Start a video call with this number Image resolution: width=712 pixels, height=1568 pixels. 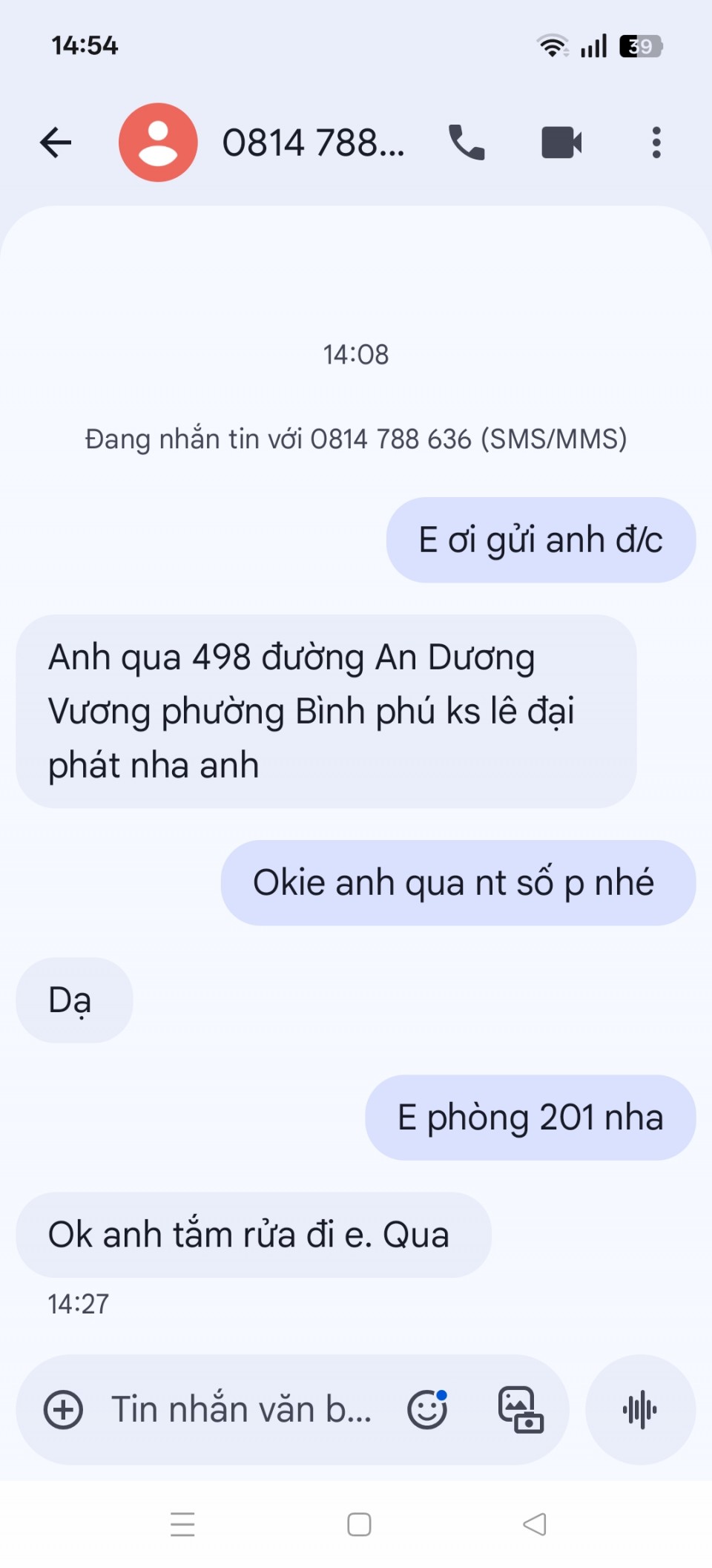coord(561,142)
